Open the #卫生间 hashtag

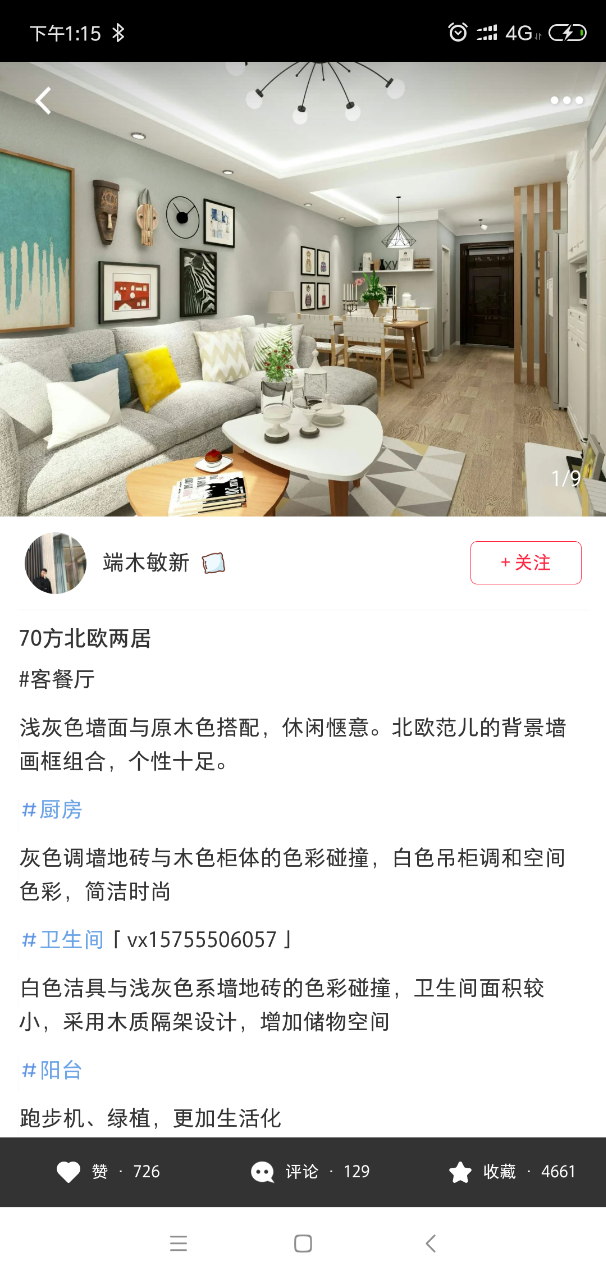point(63,940)
